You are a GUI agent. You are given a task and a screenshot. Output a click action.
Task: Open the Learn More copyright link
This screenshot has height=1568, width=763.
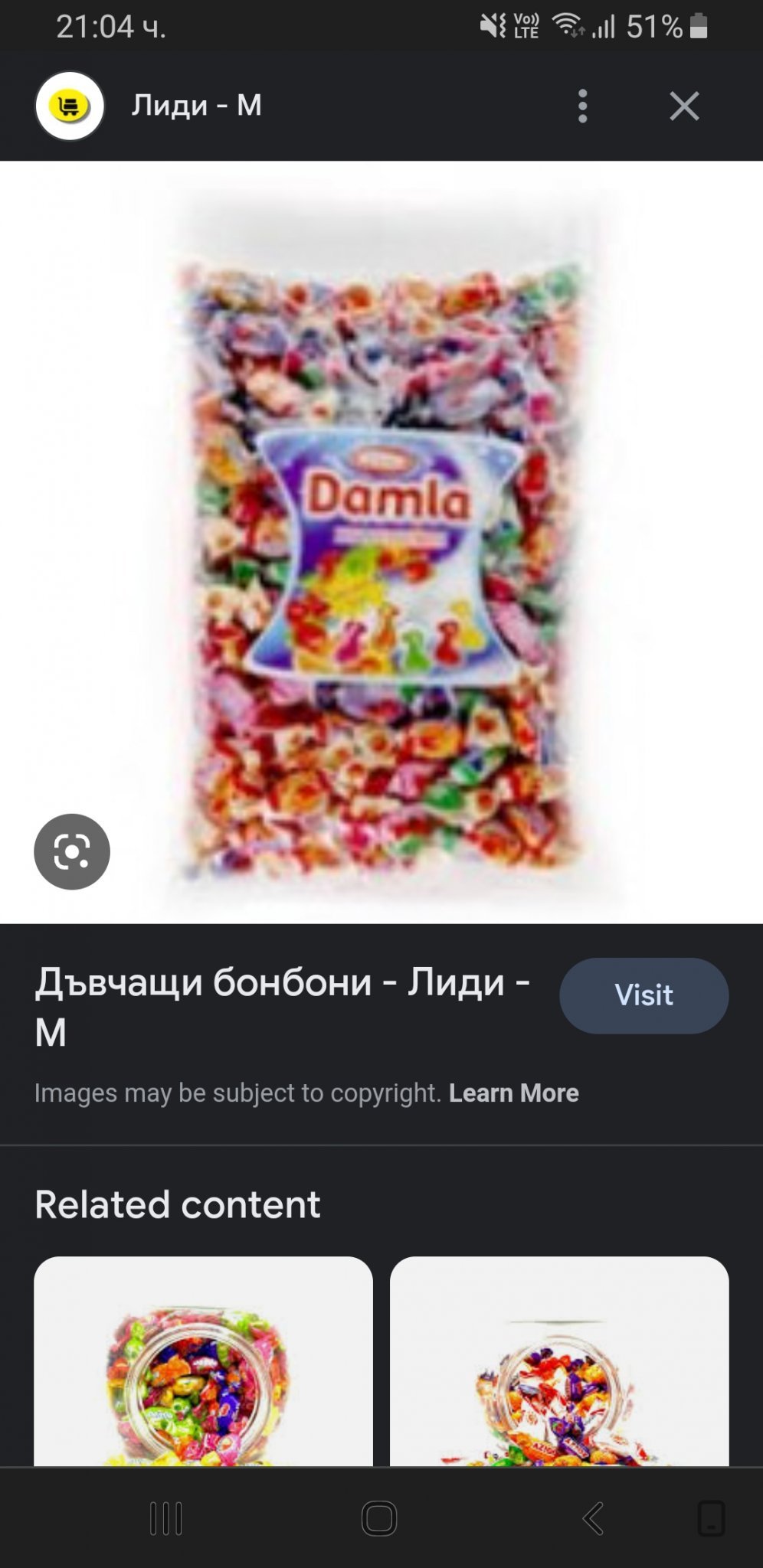tap(513, 1093)
